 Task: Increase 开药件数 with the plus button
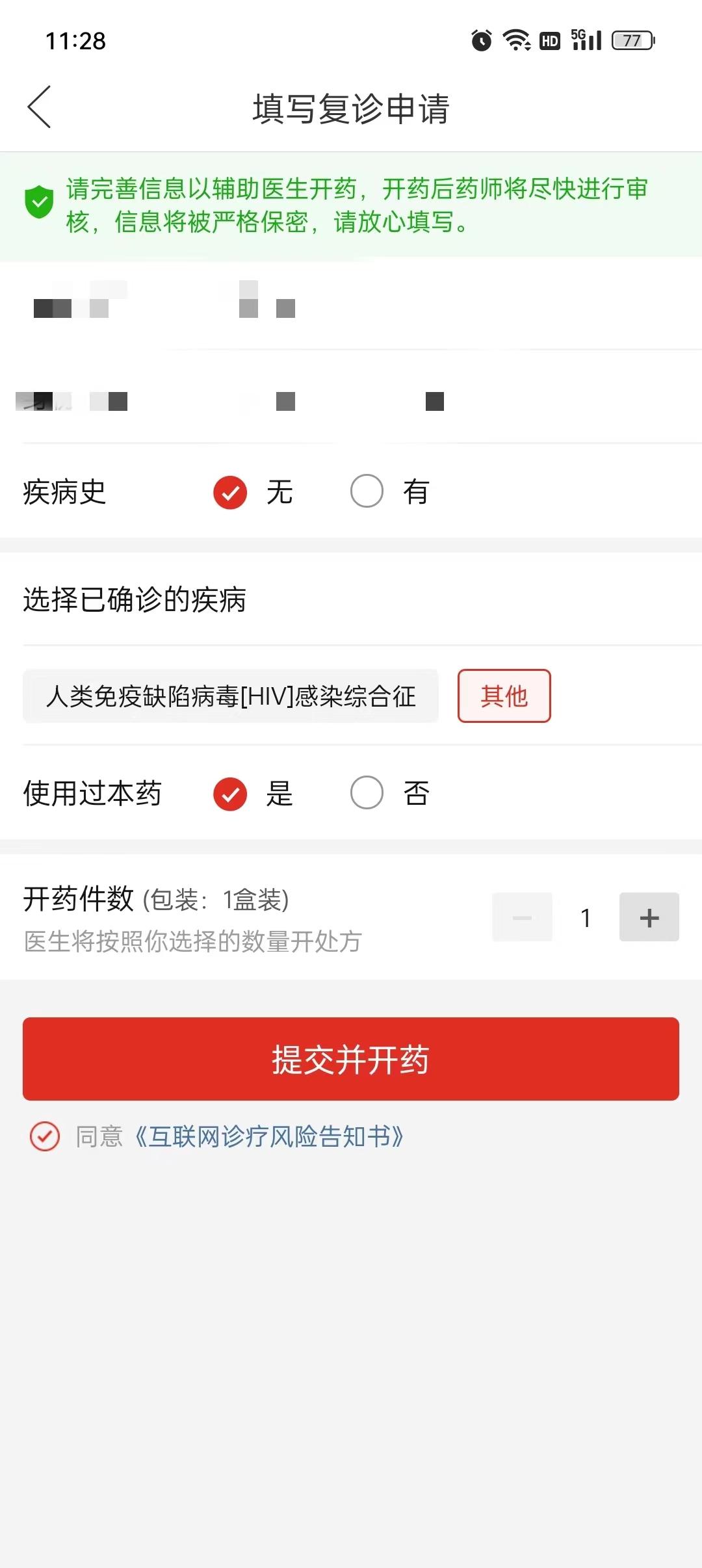click(649, 917)
